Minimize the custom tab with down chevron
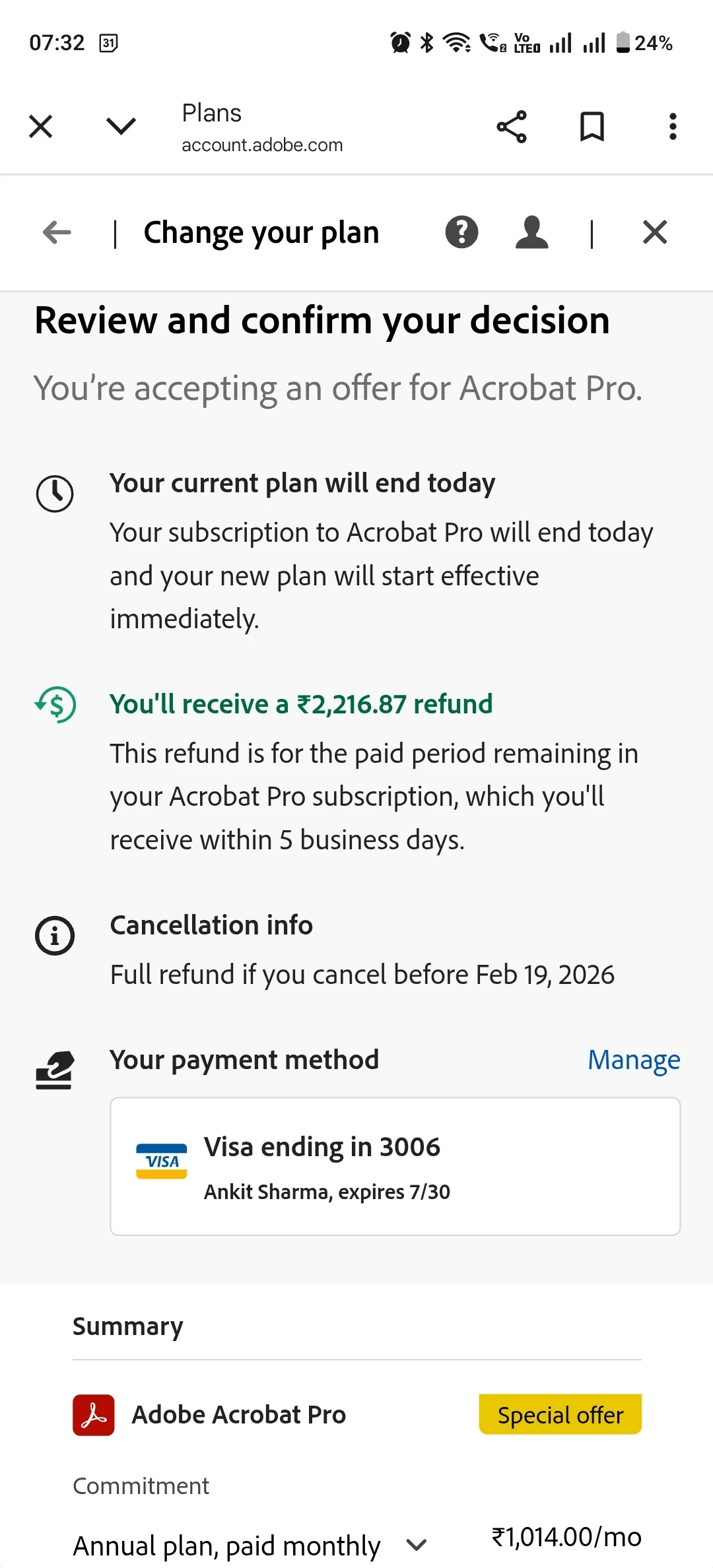713x1568 pixels. [121, 126]
